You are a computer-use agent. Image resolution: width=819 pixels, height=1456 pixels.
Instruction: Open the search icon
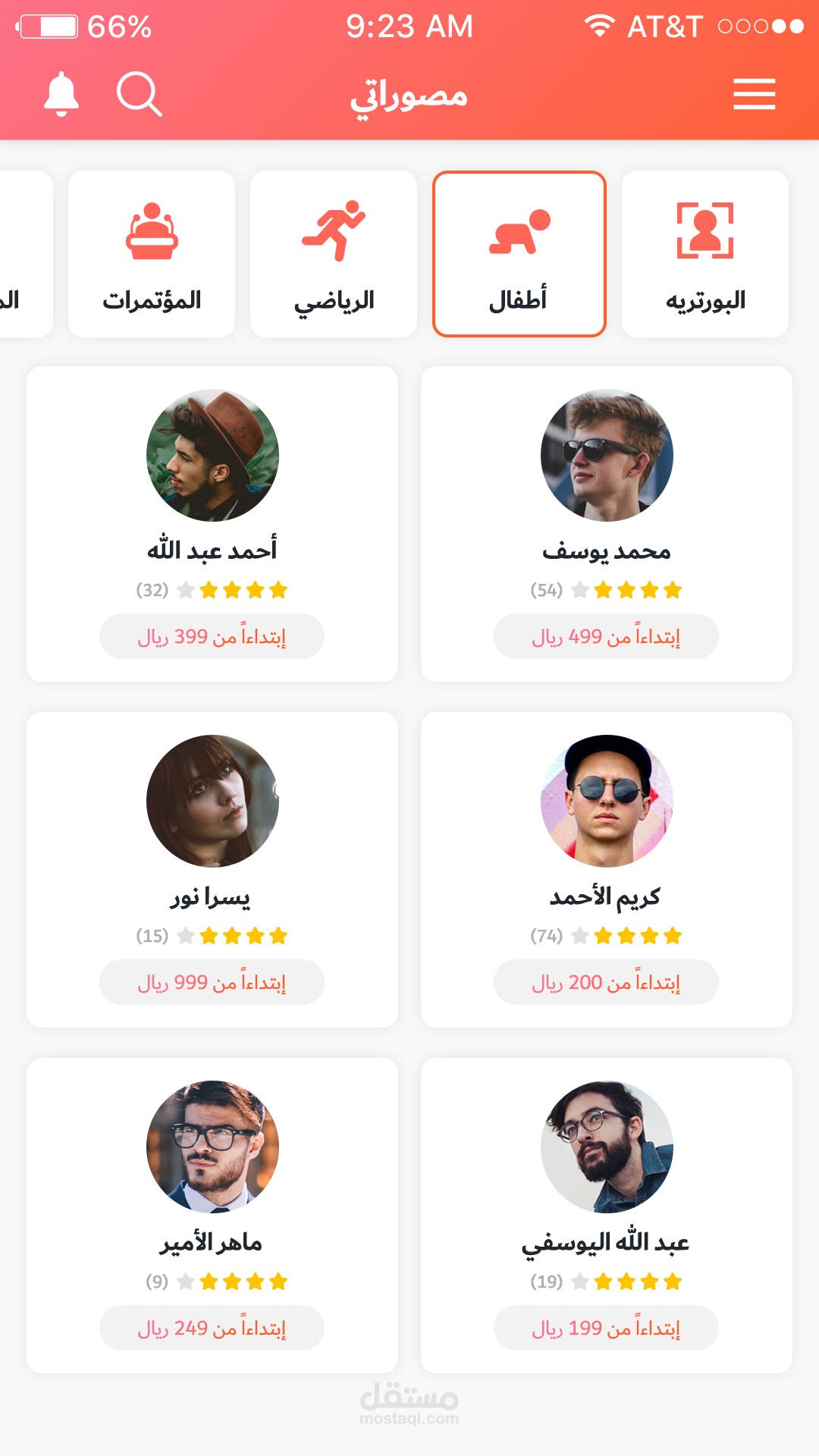139,94
